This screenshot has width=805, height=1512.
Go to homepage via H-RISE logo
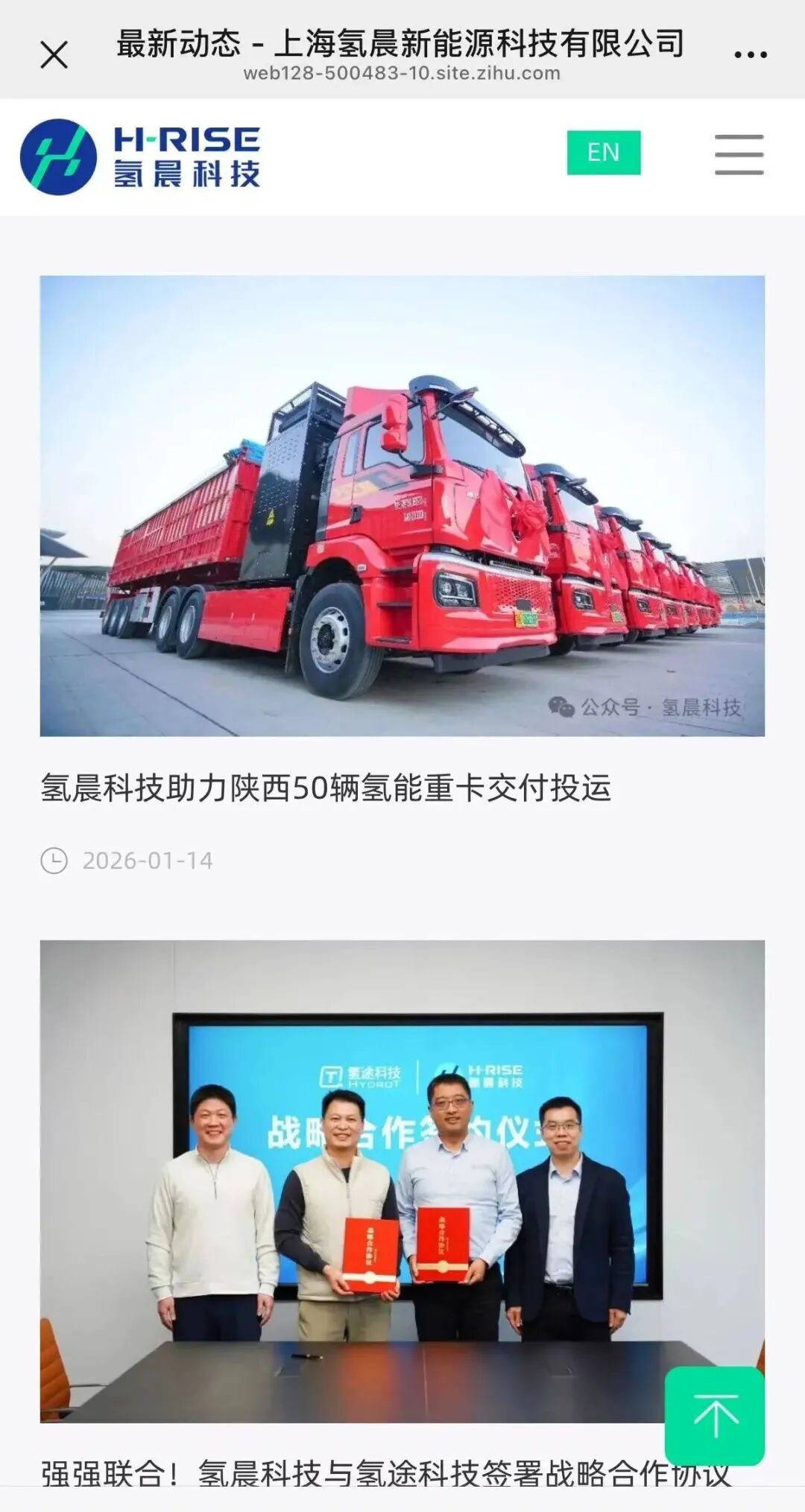pyautogui.click(x=140, y=156)
